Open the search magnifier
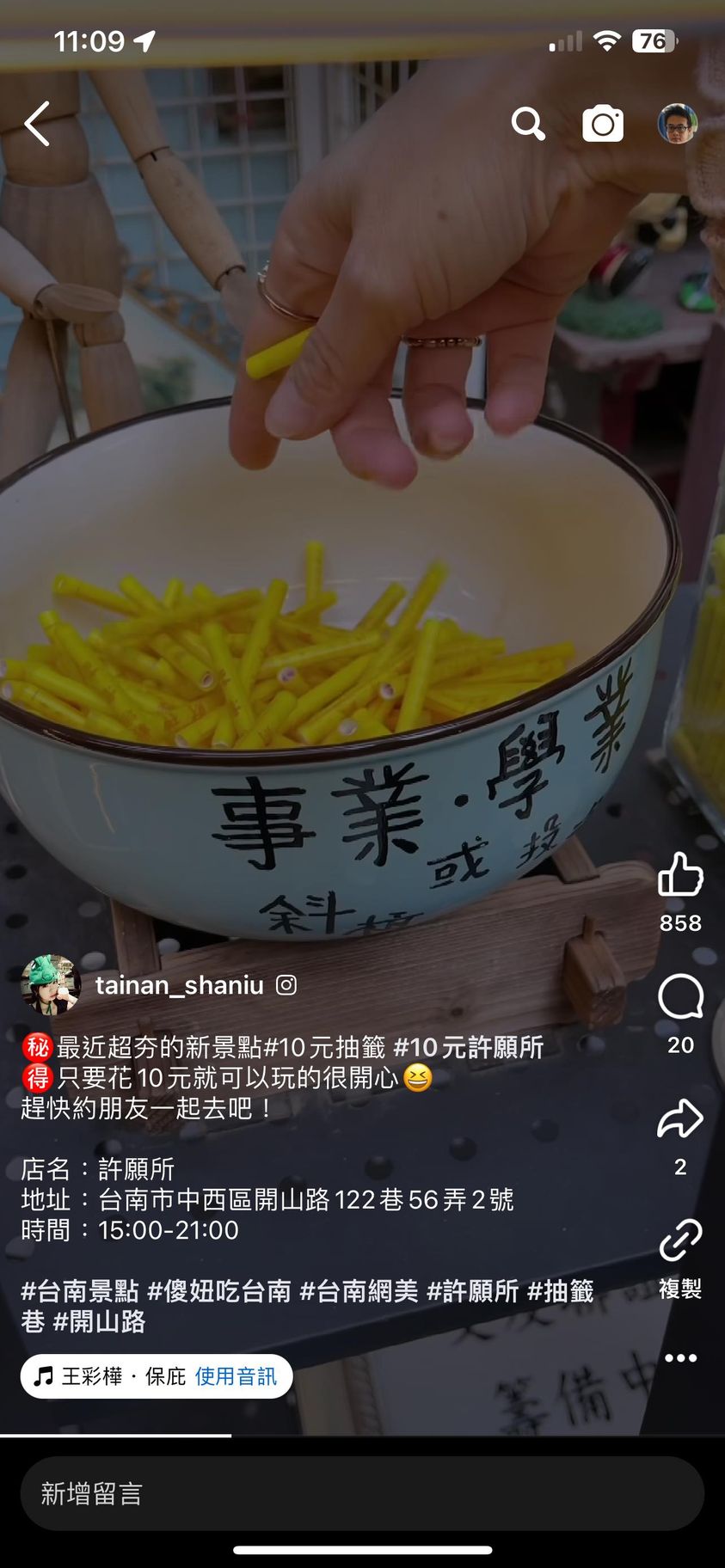Viewport: 725px width, 1568px height. coord(528,124)
